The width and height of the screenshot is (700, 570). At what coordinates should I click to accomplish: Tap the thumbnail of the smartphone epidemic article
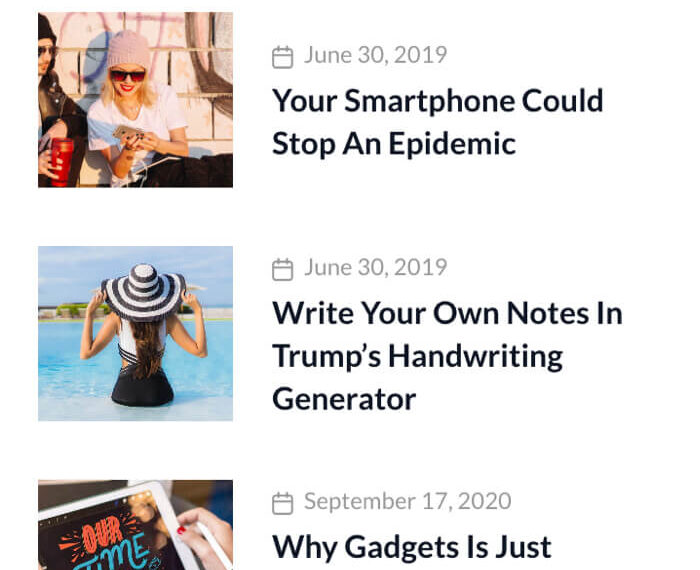[135, 100]
